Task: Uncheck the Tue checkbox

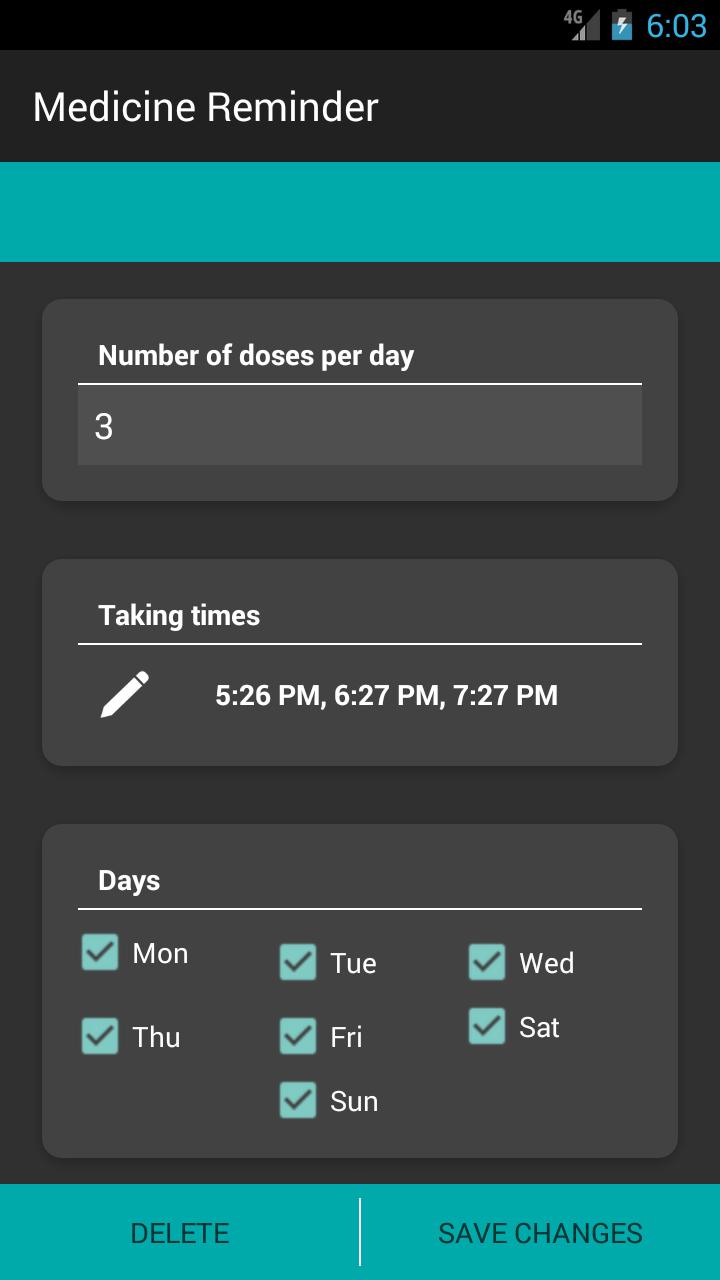Action: click(x=297, y=963)
